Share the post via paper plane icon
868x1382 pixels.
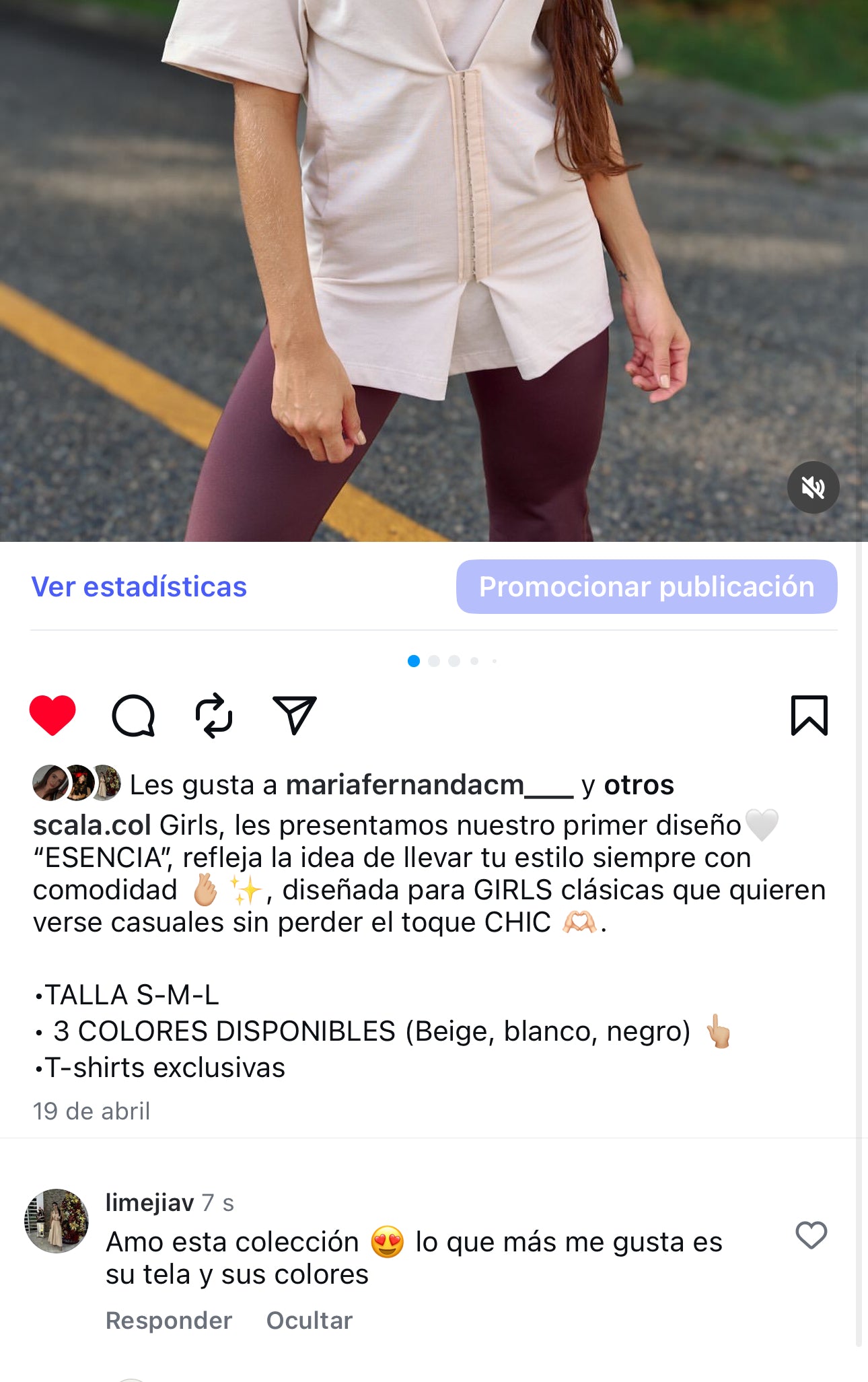coord(295,715)
